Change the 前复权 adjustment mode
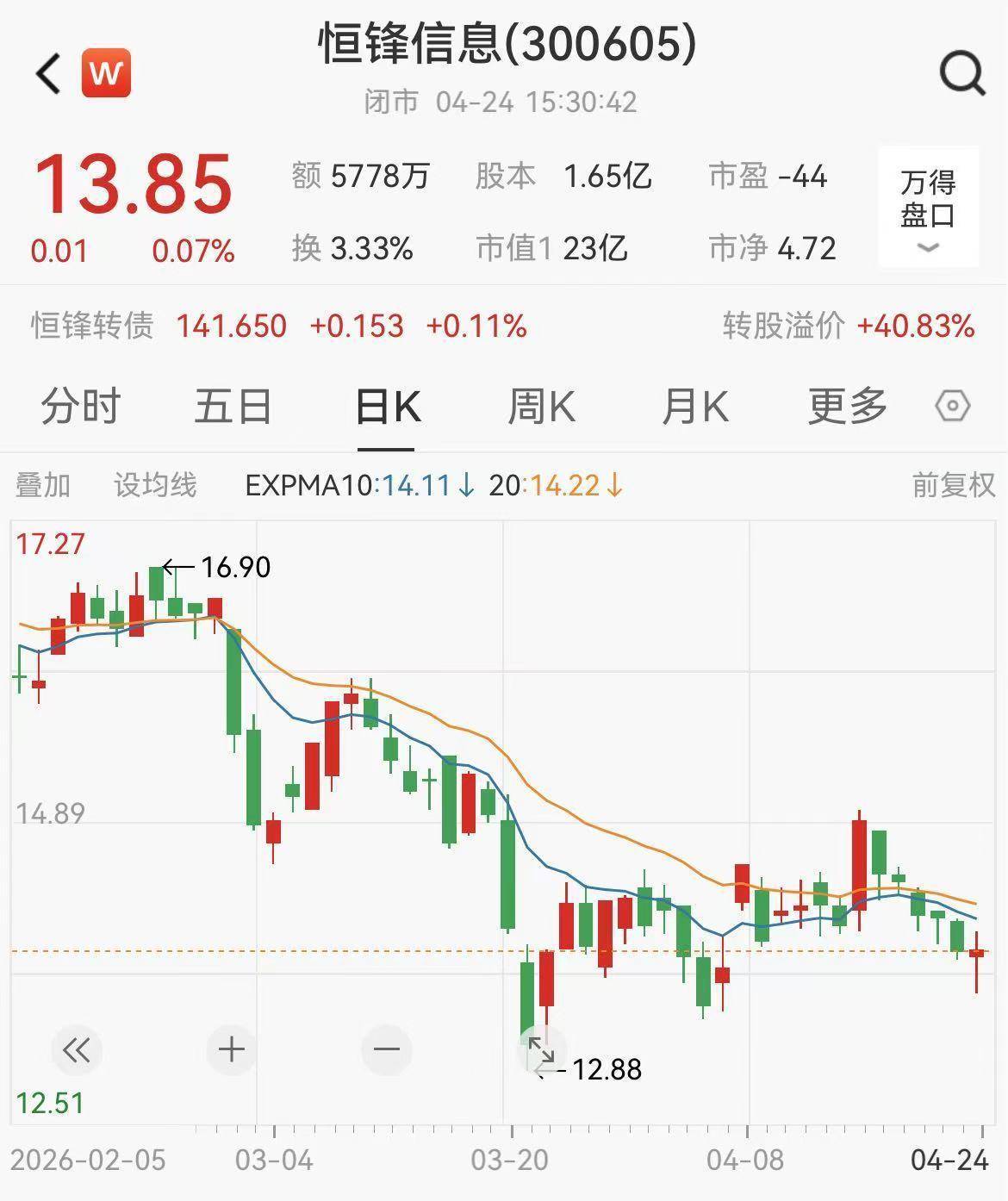This screenshot has height=1201, width=1008. (x=953, y=485)
